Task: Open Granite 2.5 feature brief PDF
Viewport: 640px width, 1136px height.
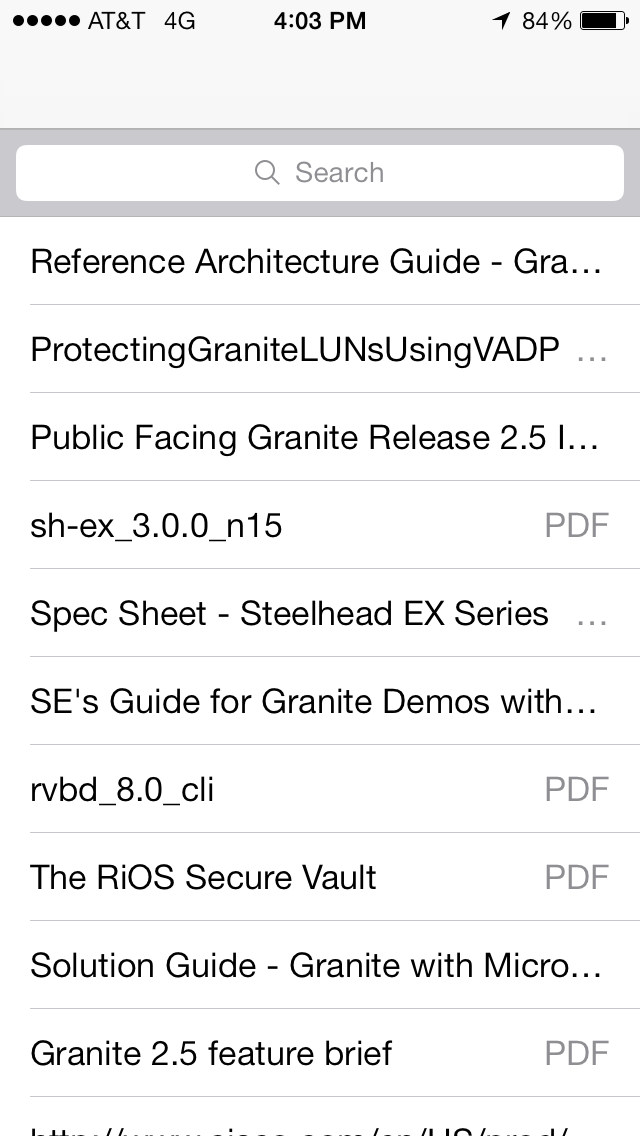Action: (x=212, y=1054)
